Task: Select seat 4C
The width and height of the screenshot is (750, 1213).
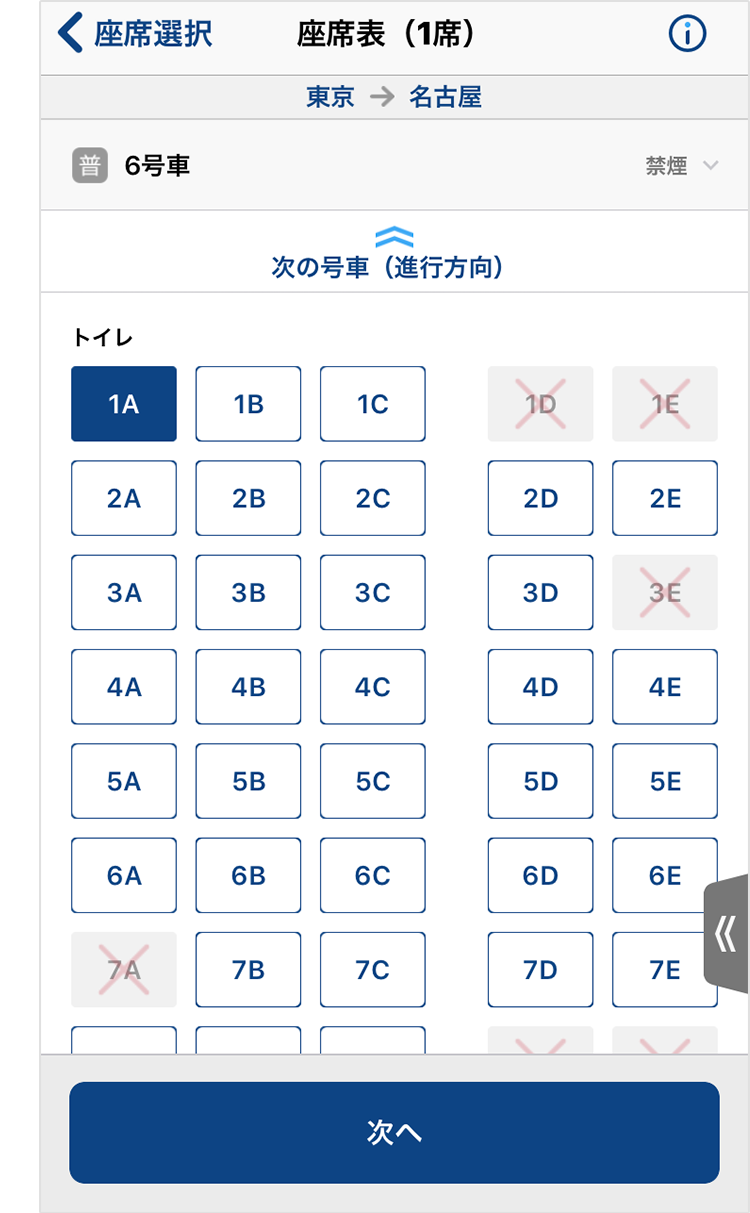Action: [372, 687]
